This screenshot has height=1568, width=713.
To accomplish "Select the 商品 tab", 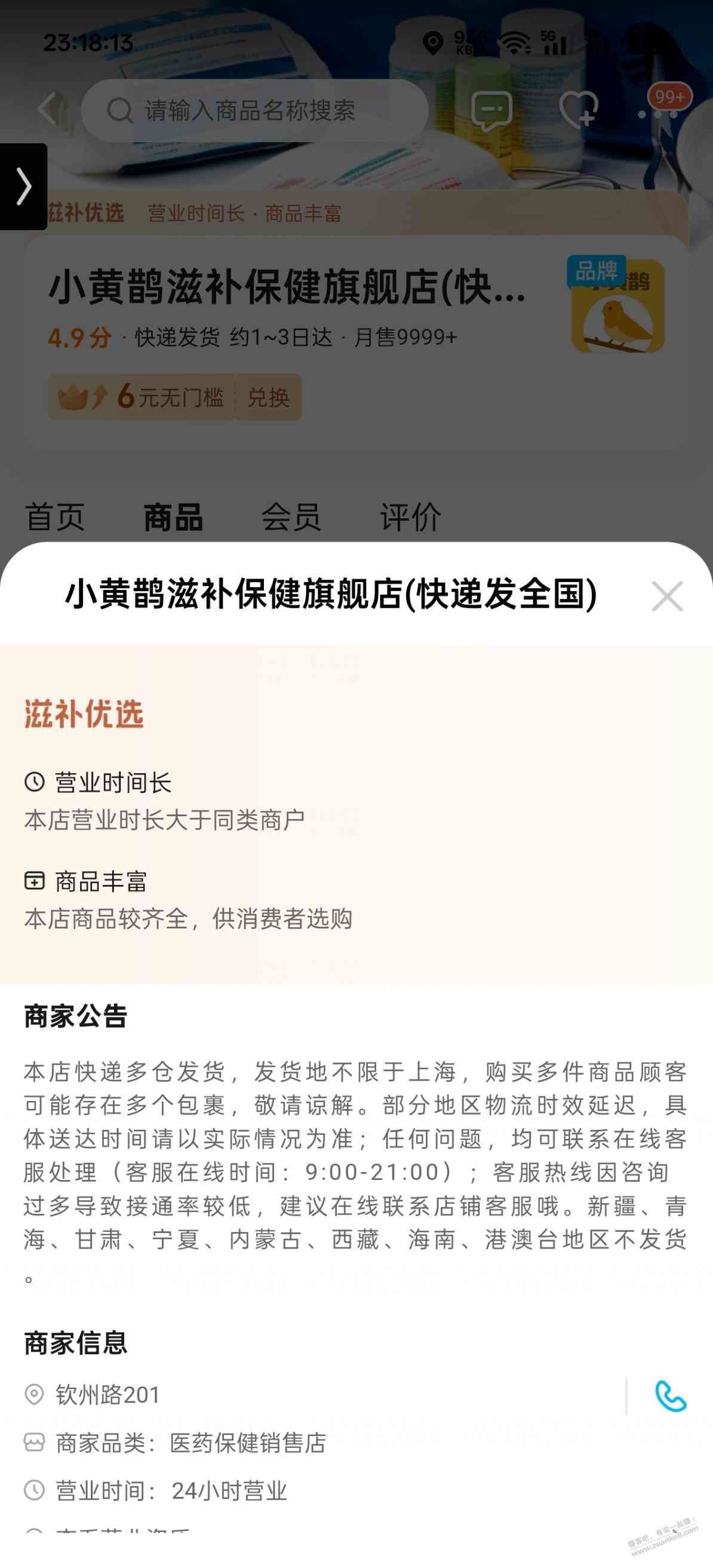I will (x=173, y=516).
